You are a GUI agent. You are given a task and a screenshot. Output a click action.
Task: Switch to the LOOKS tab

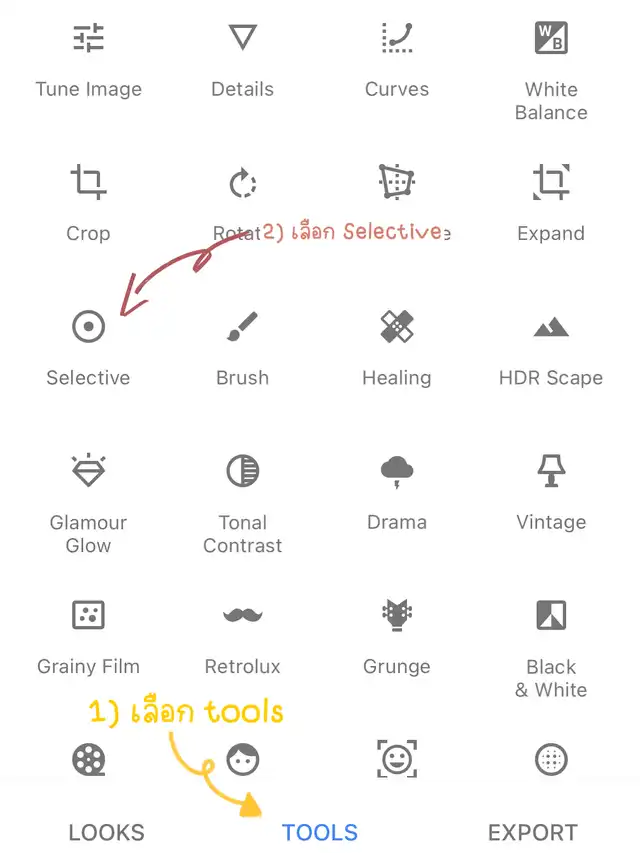coord(106,832)
